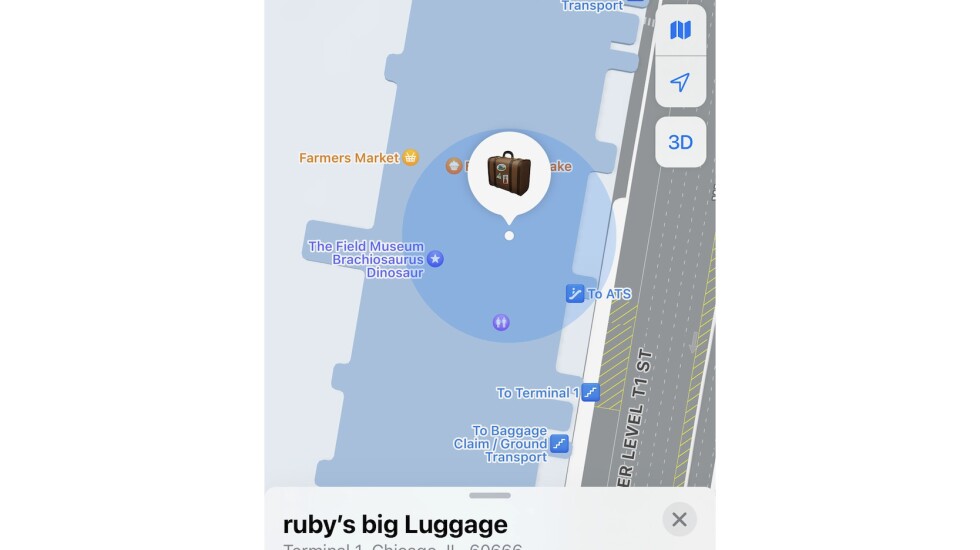Tap the suitcase item pin
The width and height of the screenshot is (980, 550).
(x=509, y=174)
